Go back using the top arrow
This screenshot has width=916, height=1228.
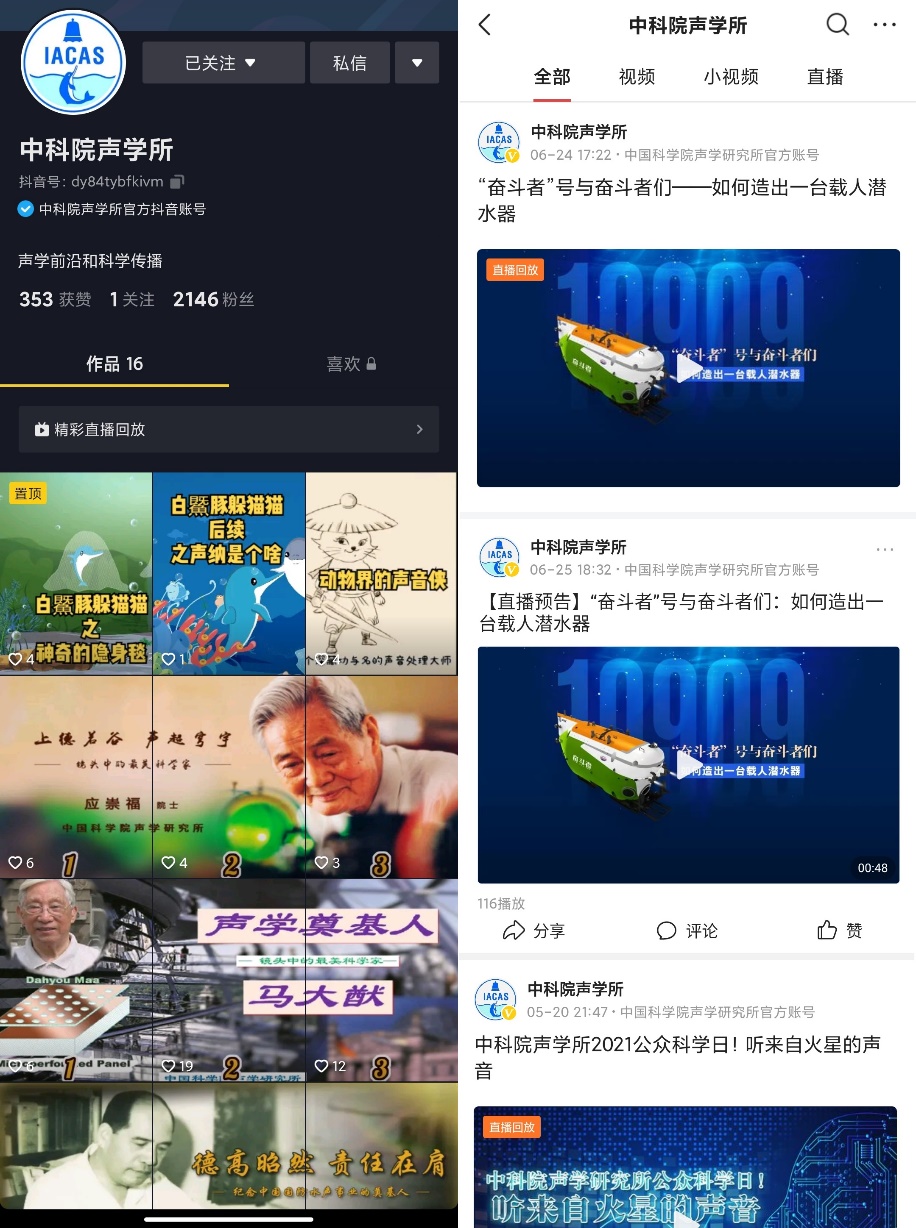[x=485, y=25]
